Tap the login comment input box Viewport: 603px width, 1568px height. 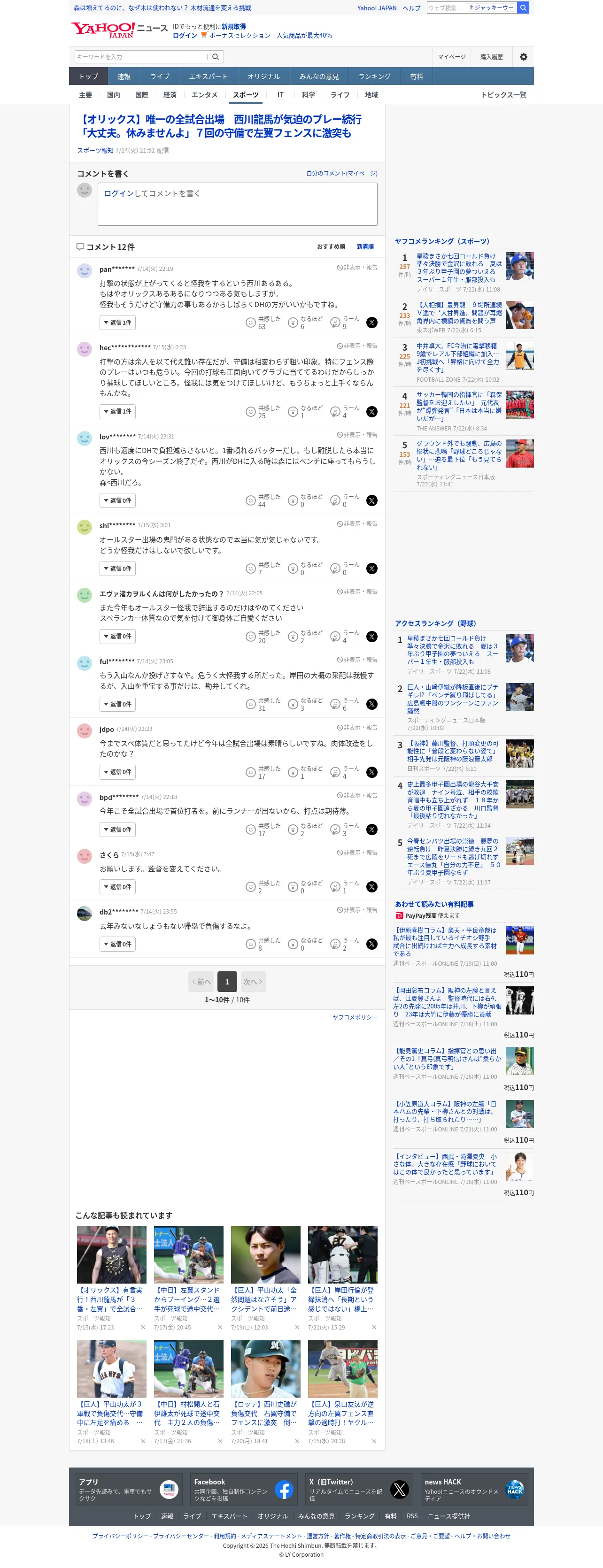tap(237, 204)
